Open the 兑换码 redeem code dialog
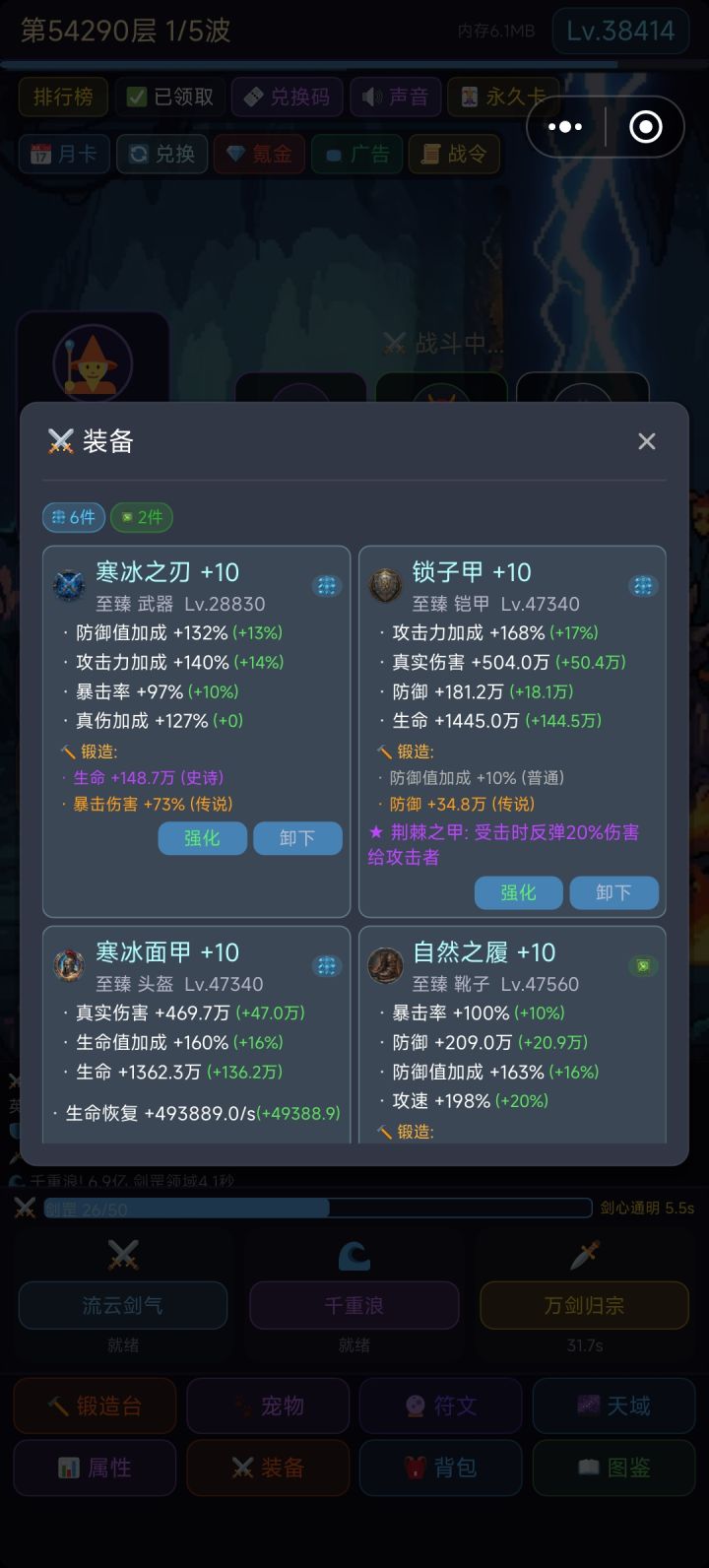709x1568 pixels. [287, 97]
